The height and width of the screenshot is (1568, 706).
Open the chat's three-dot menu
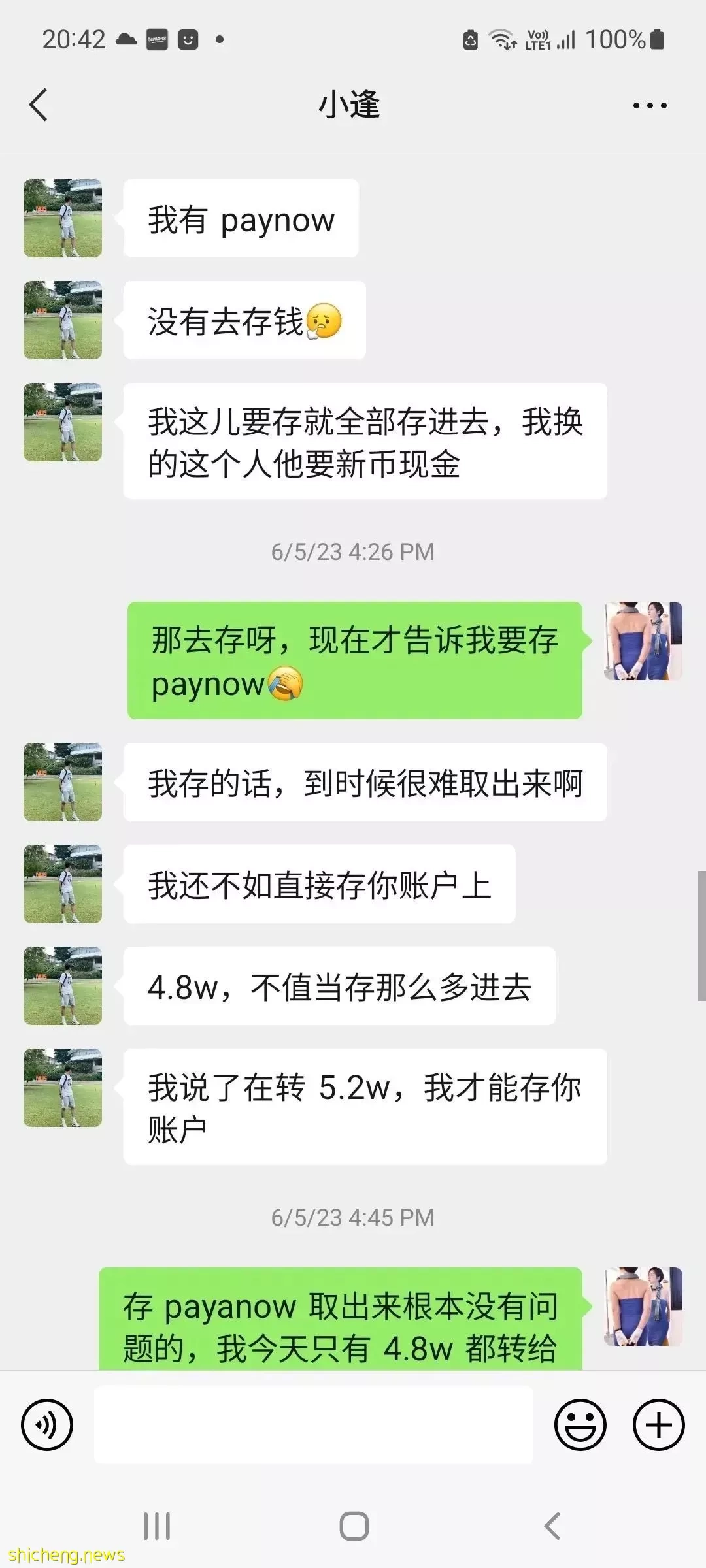(650, 105)
